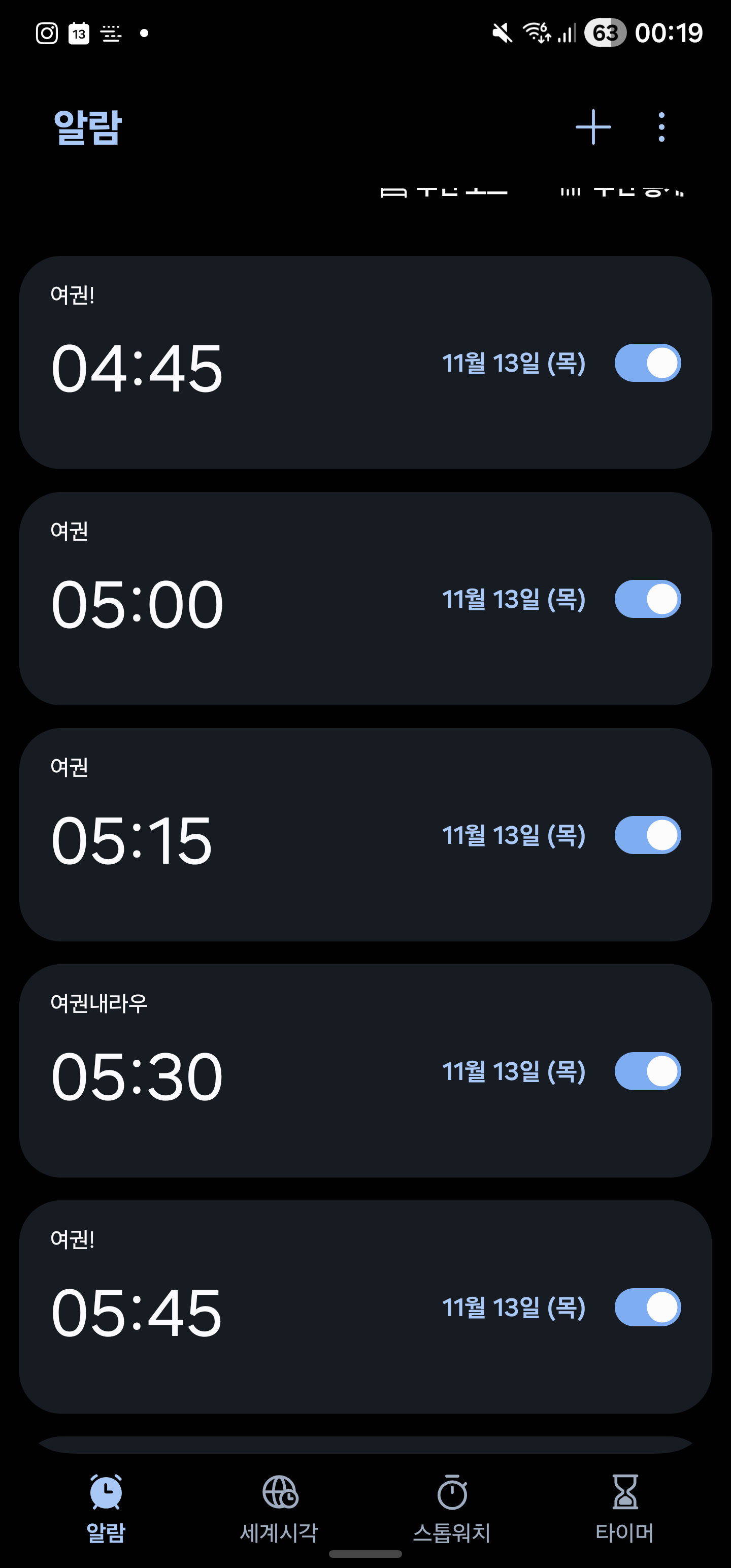Disable the 05:00 alarm toggle
The image size is (731, 1568).
[x=647, y=599]
